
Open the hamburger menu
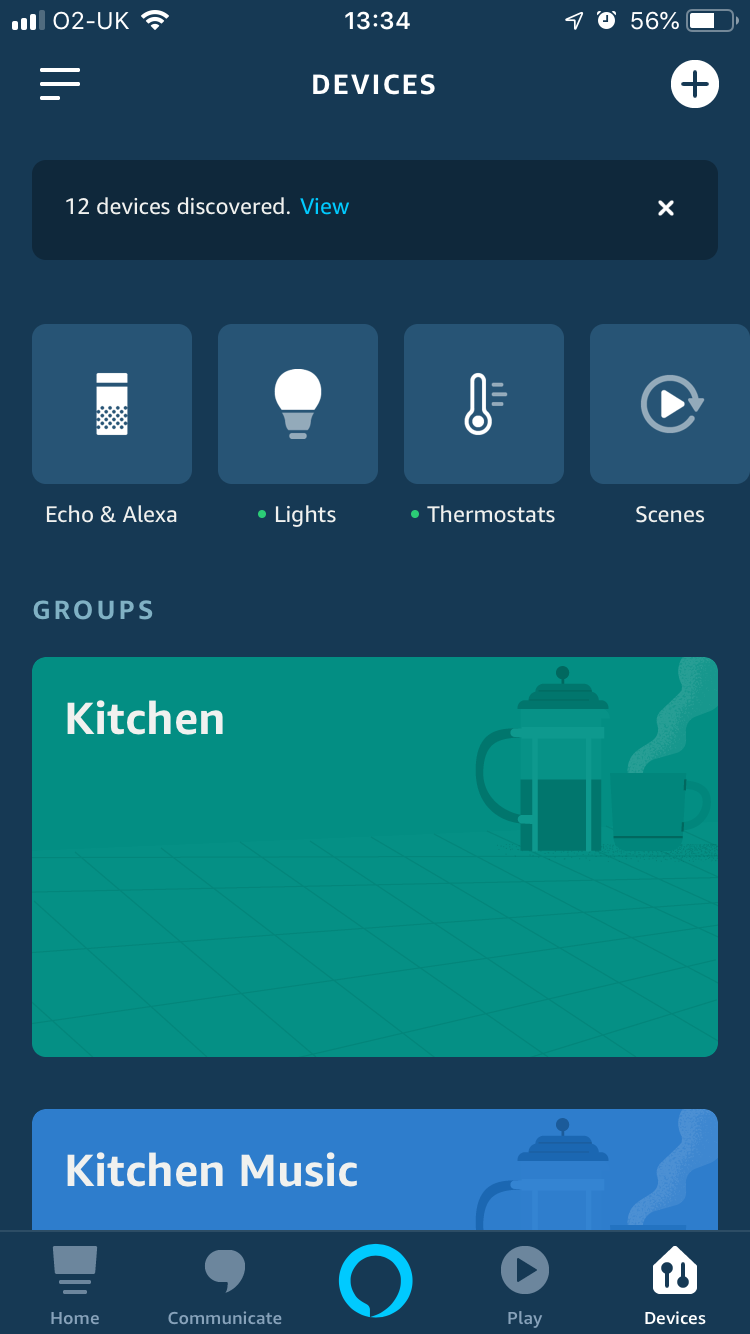point(60,84)
